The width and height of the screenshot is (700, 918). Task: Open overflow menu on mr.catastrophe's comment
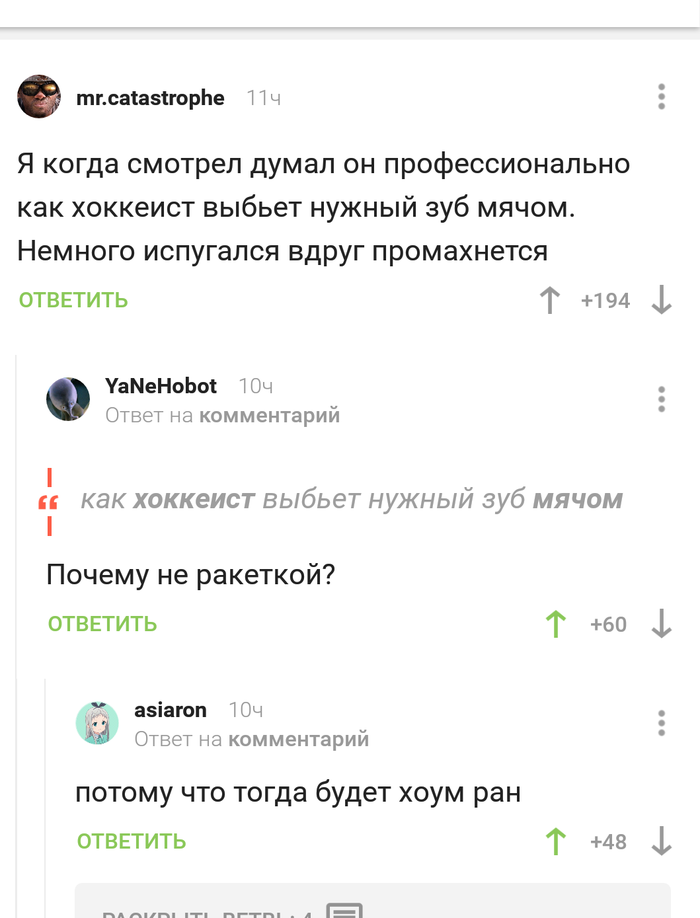point(661,97)
